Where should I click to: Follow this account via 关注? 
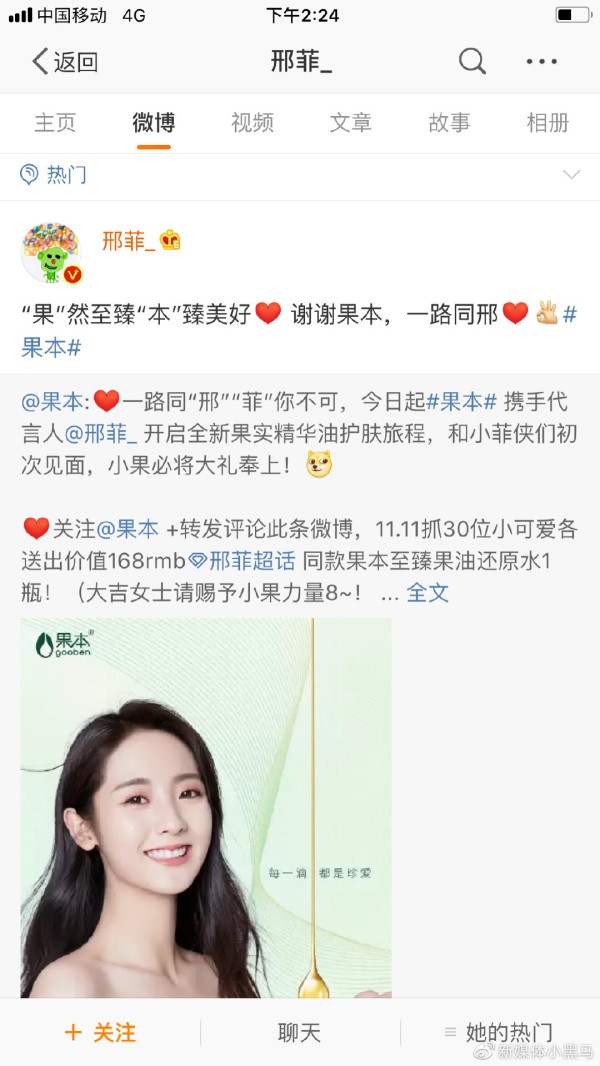pyautogui.click(x=100, y=1032)
